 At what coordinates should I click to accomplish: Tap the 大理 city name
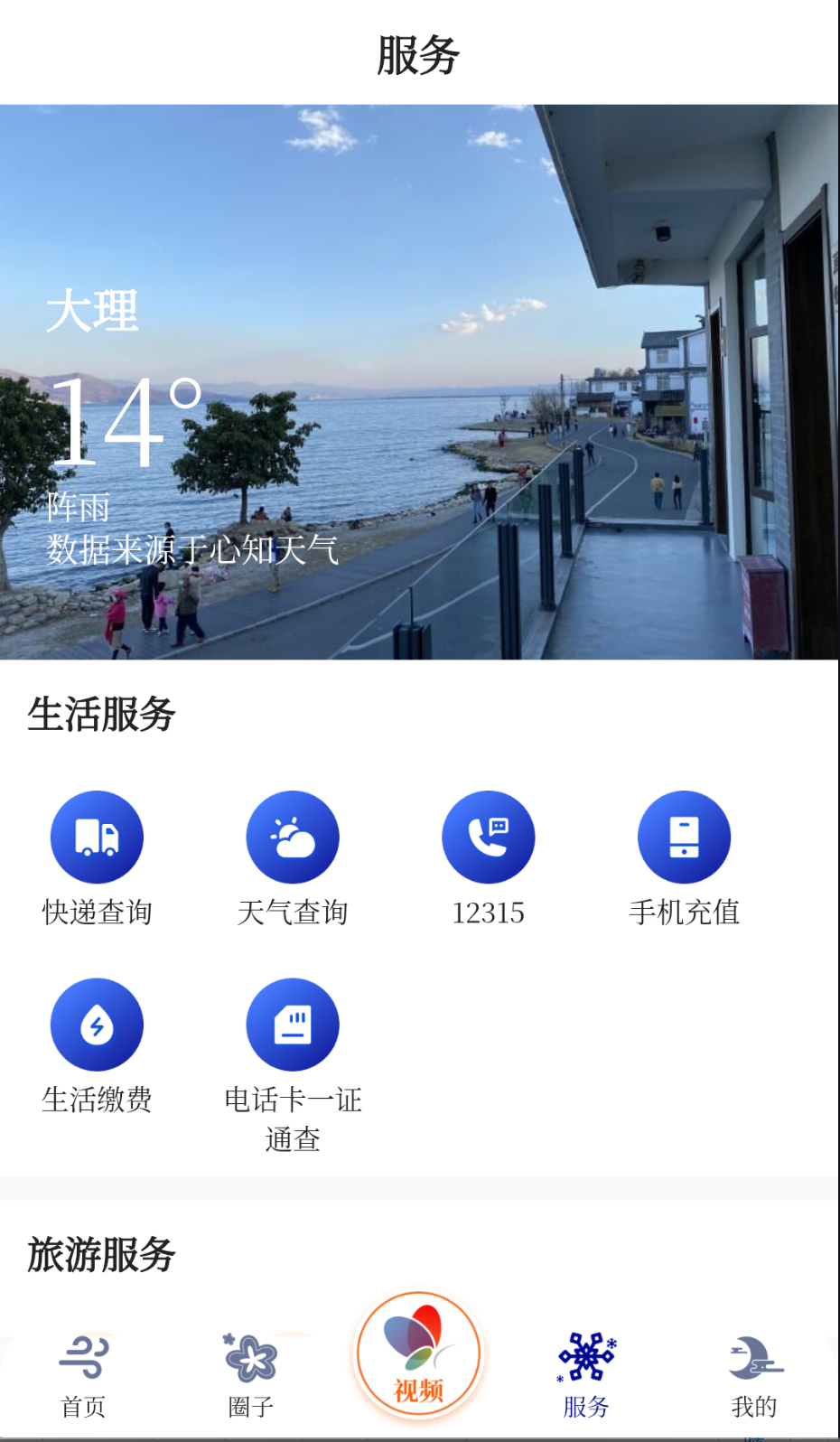[x=93, y=312]
